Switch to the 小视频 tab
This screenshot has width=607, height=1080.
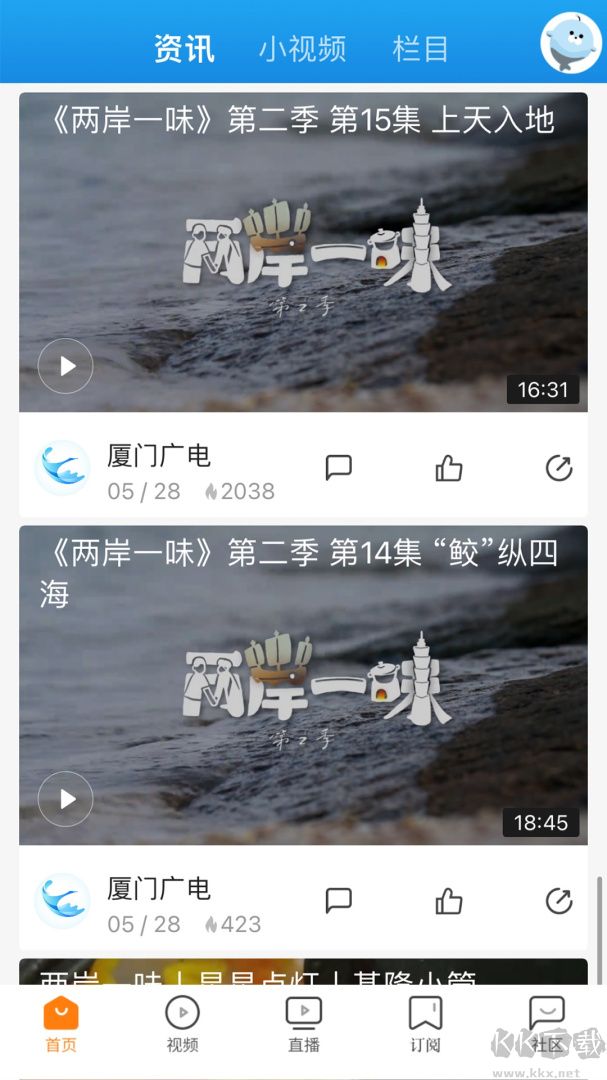coord(302,48)
